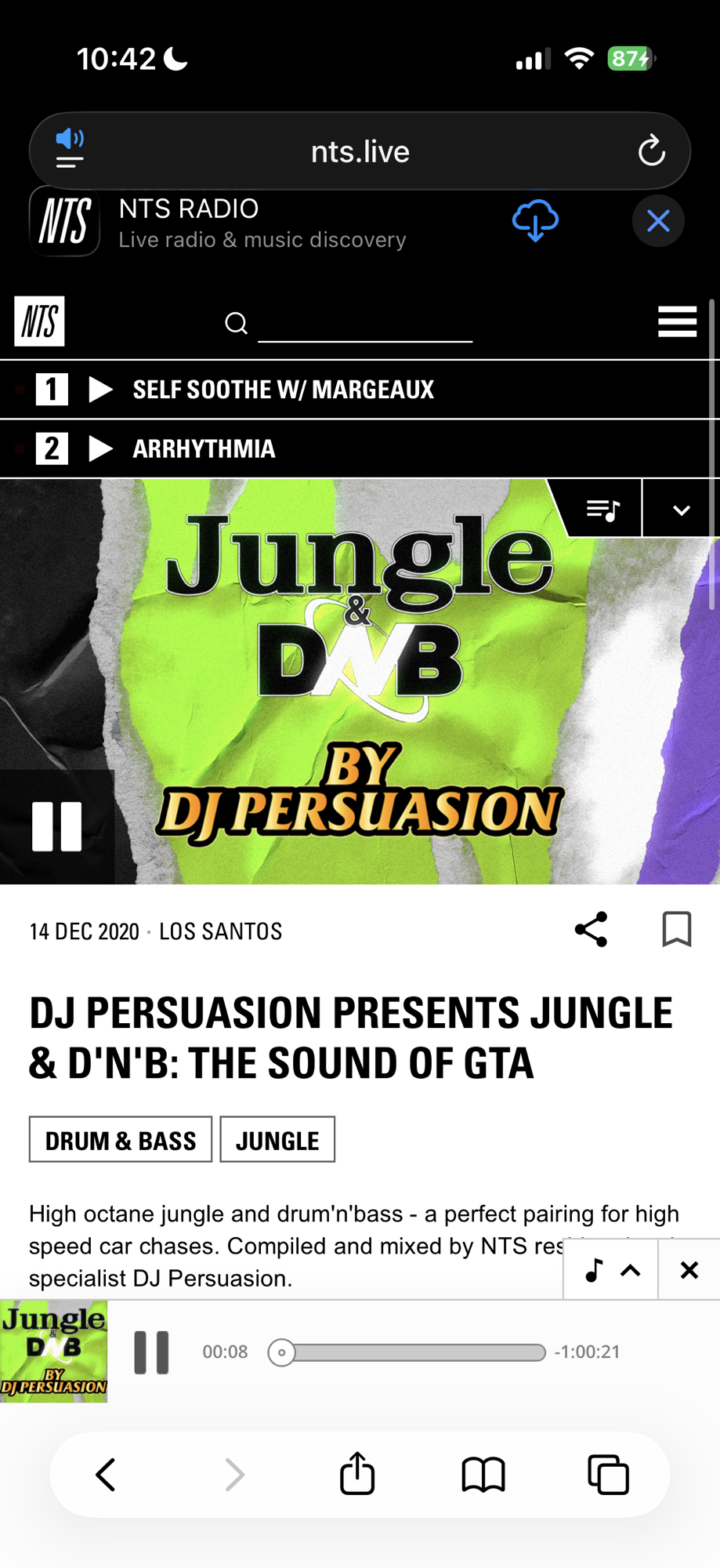720x1568 pixels.
Task: Pause playback in the bottom player
Action: (151, 1352)
